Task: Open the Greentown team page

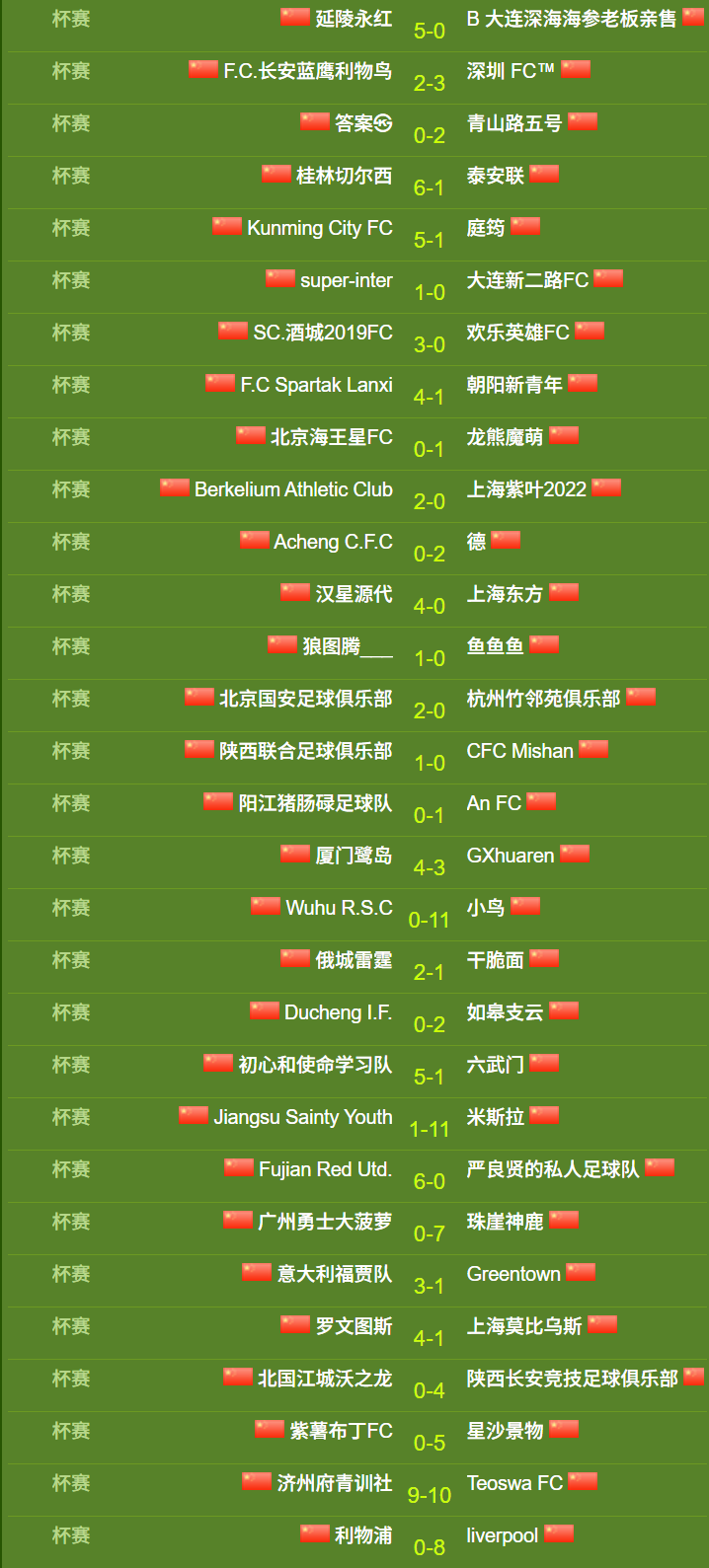Action: 513,1274
